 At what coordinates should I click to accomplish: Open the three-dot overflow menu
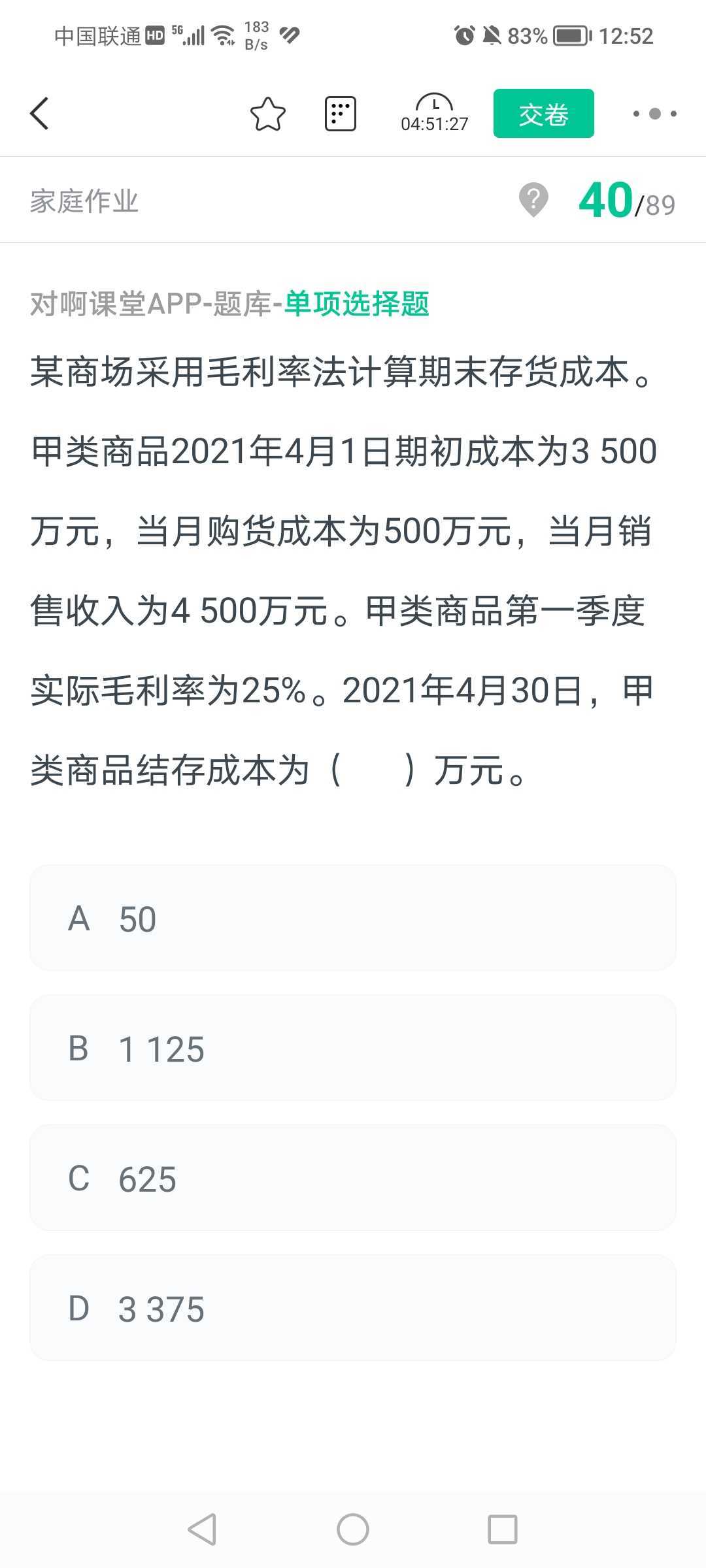pyautogui.click(x=654, y=114)
